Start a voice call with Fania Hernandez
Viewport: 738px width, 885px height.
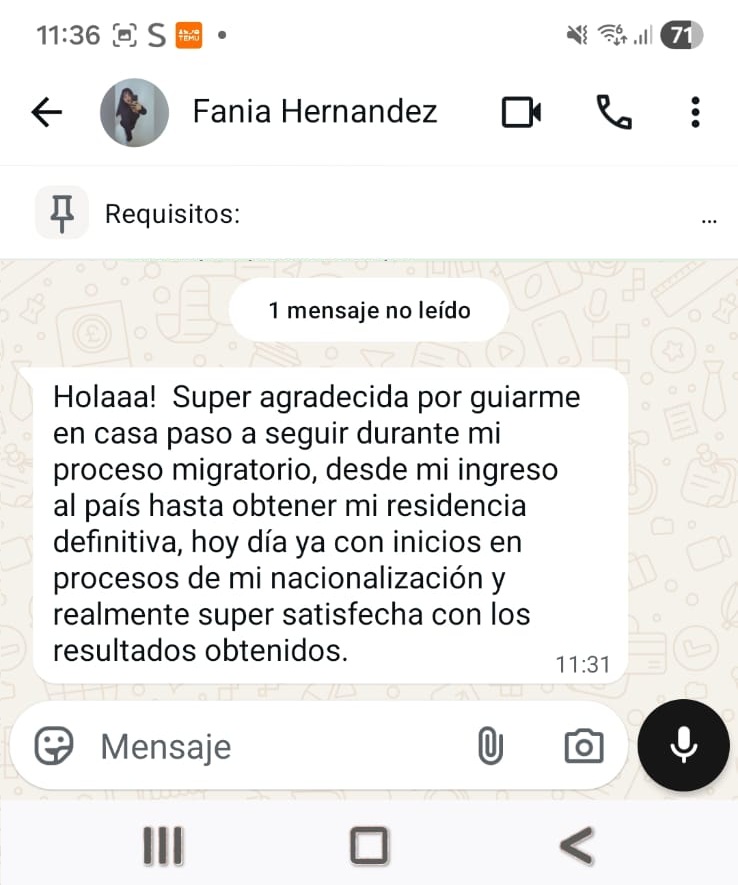[x=613, y=112]
